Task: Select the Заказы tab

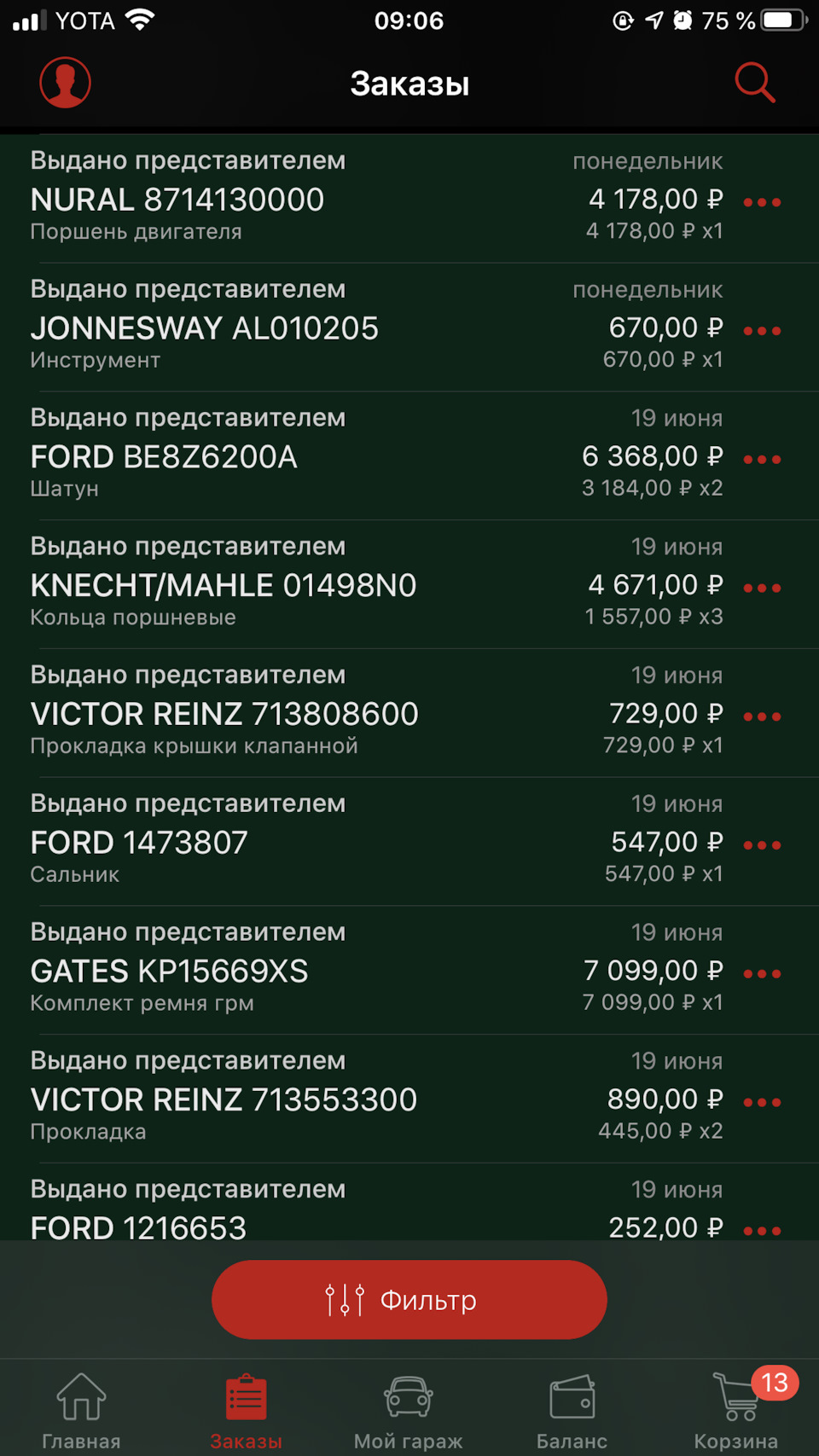Action: pyautogui.click(x=246, y=1410)
